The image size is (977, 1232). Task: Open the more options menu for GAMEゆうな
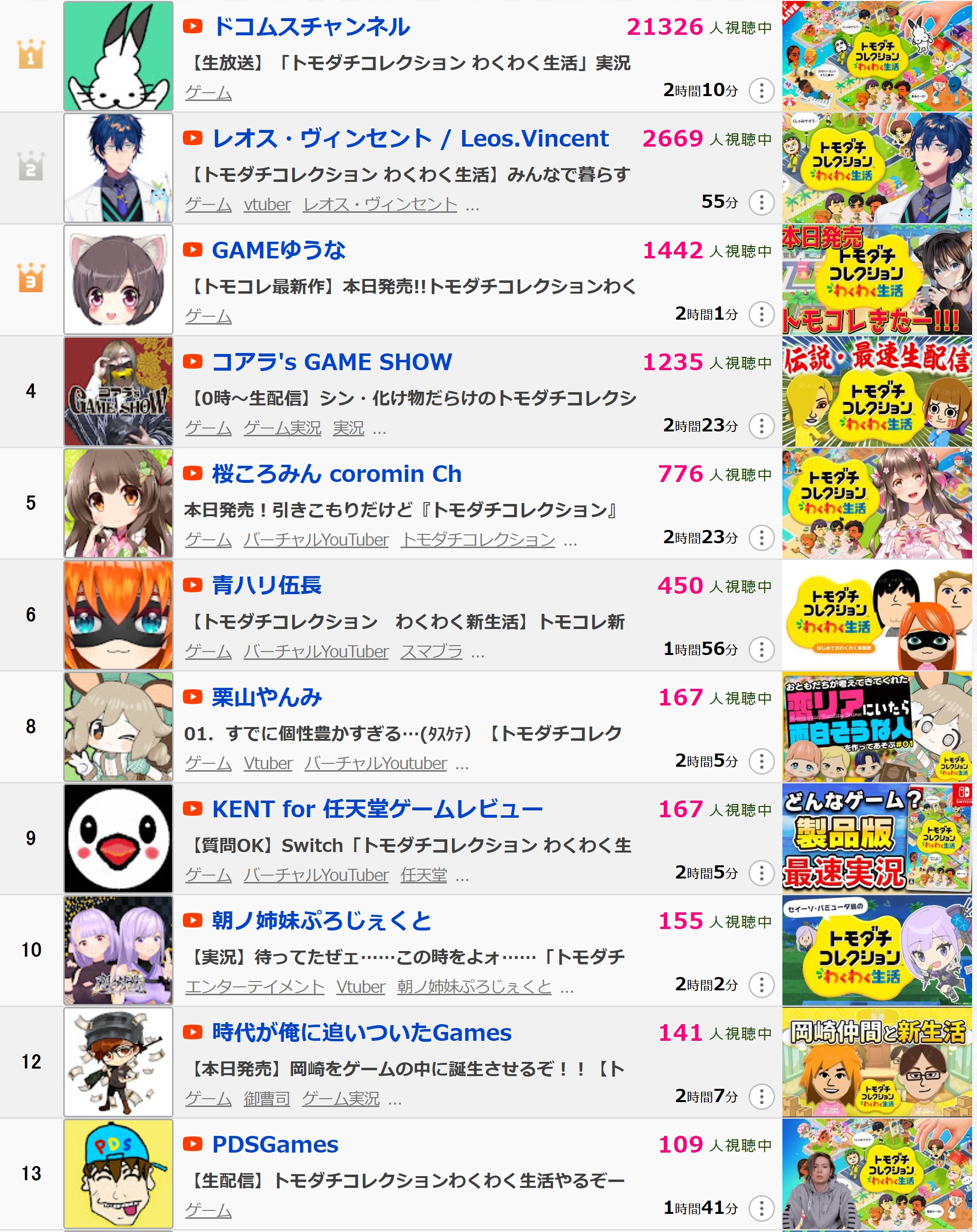click(761, 314)
